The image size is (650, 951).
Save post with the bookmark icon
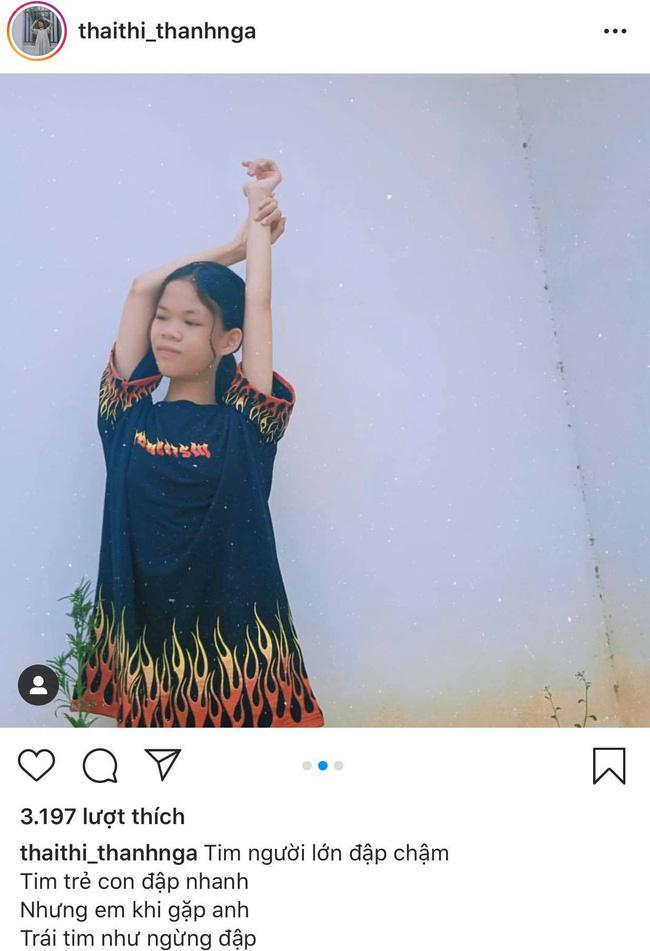(608, 766)
